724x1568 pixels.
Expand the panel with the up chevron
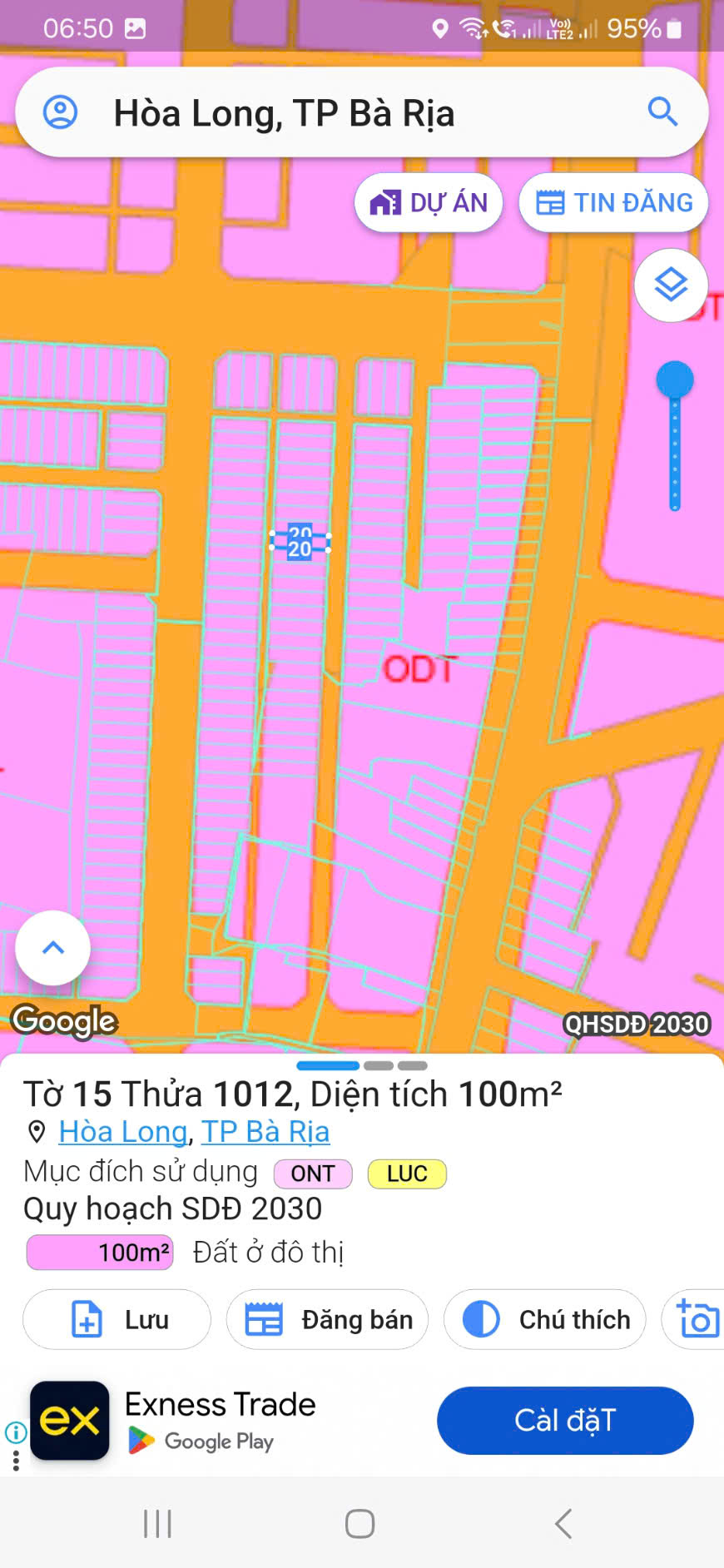coord(53,948)
